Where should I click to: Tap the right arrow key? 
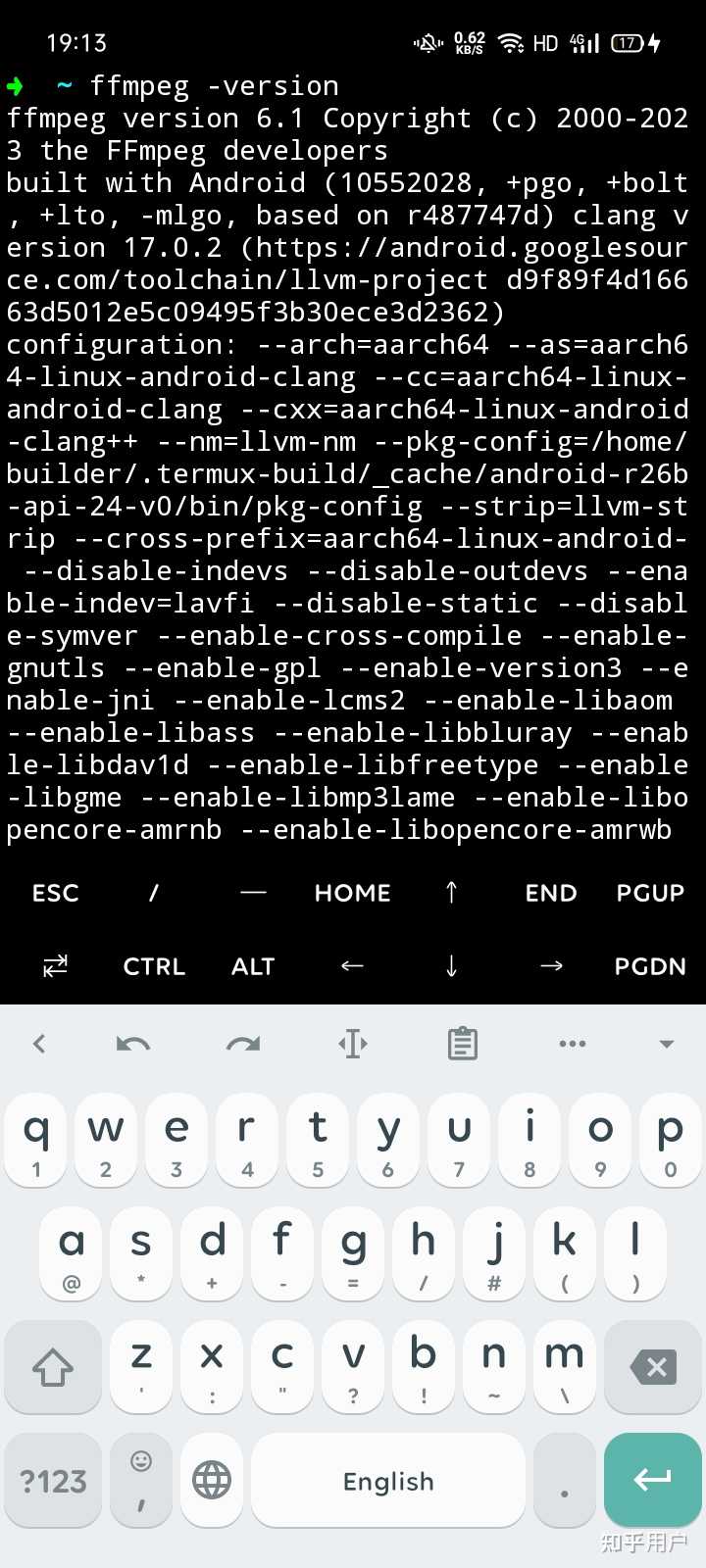tap(551, 966)
